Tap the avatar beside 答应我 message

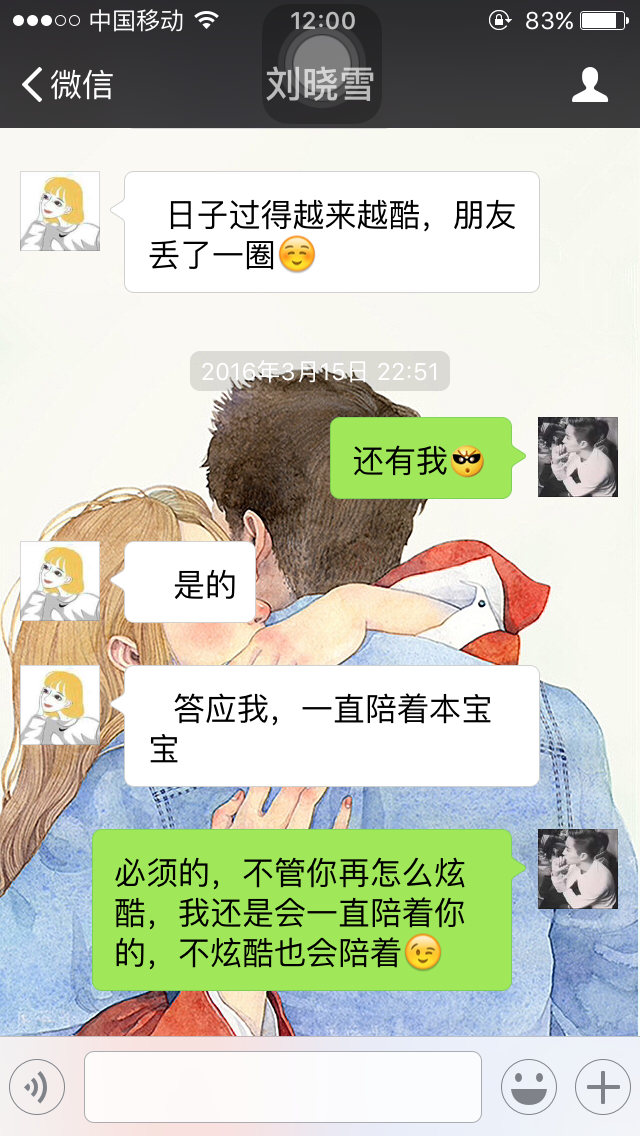(x=60, y=705)
